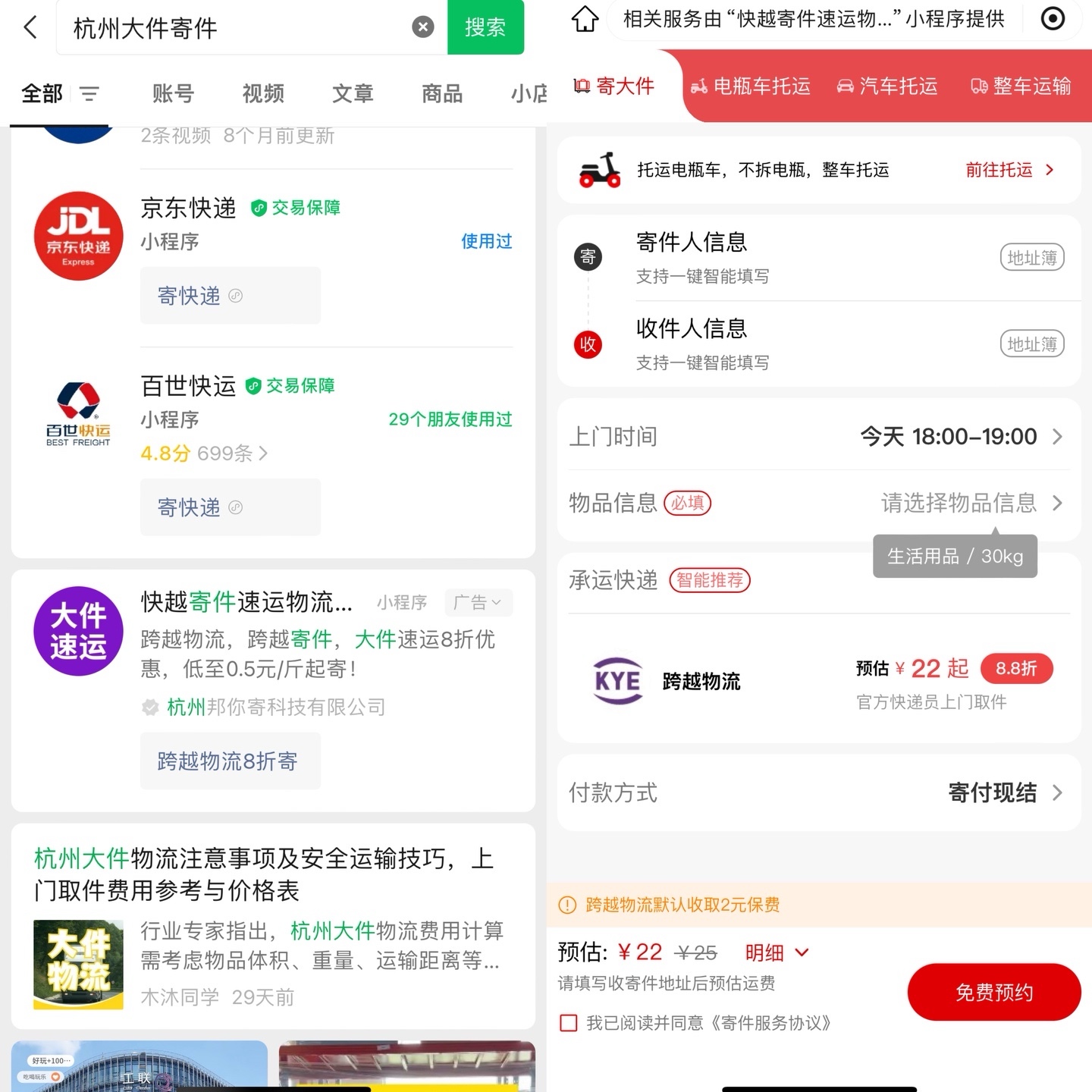Switch to the 文章 tab
Screen dimensions: 1092x1092
[x=353, y=93]
